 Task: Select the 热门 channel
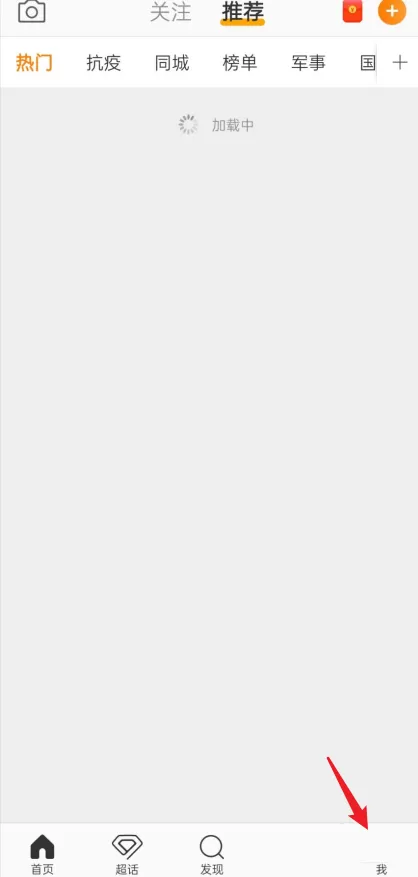click(x=34, y=63)
